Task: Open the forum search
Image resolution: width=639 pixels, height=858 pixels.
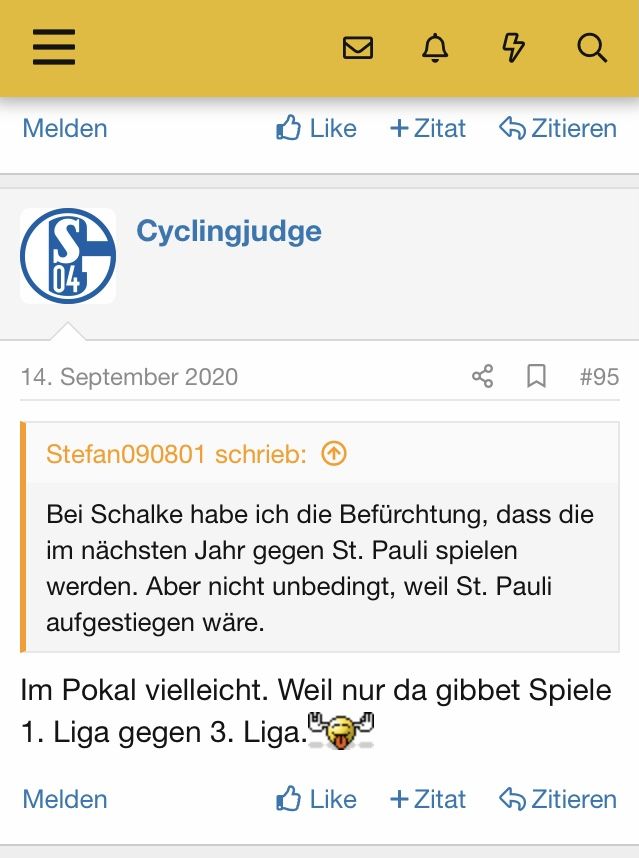Action: point(592,48)
